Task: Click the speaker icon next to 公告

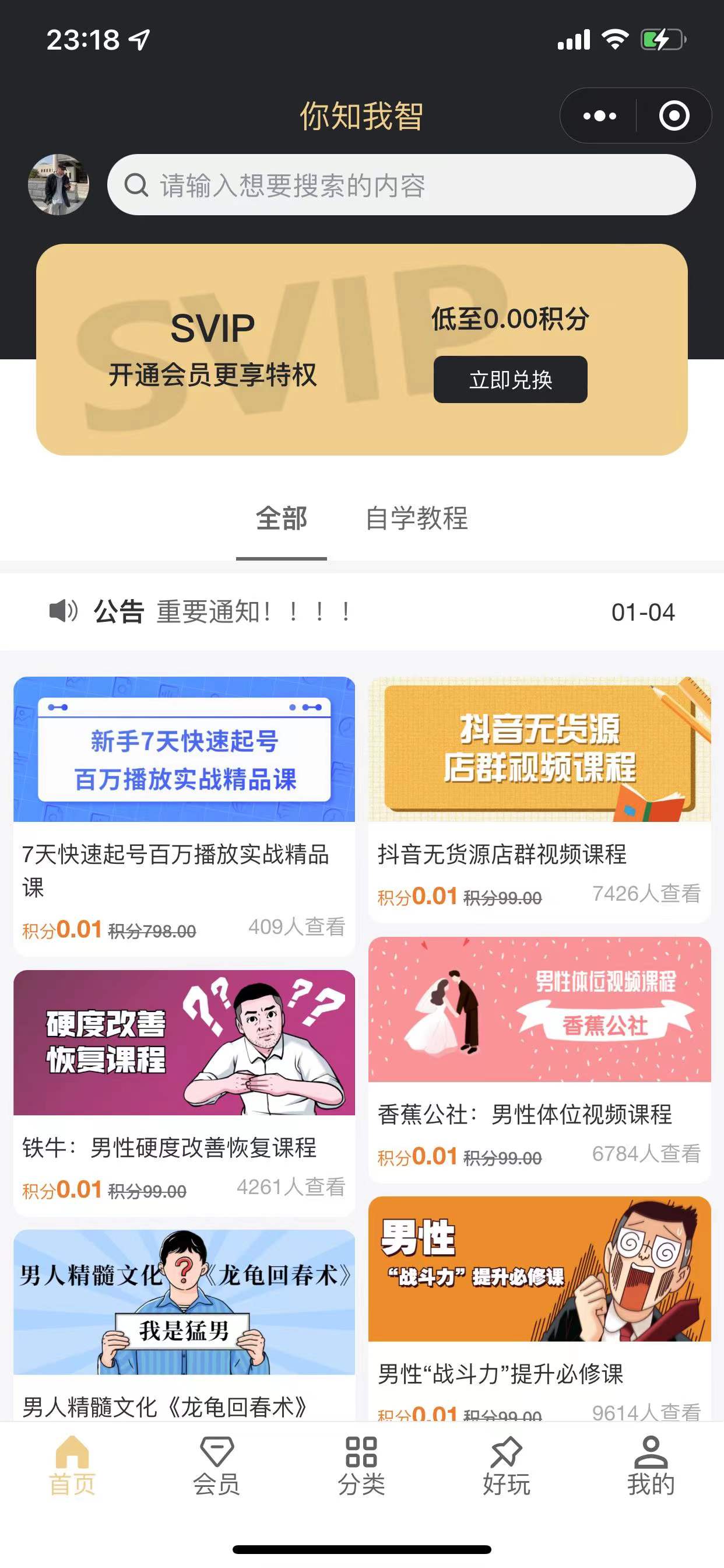Action: [63, 613]
